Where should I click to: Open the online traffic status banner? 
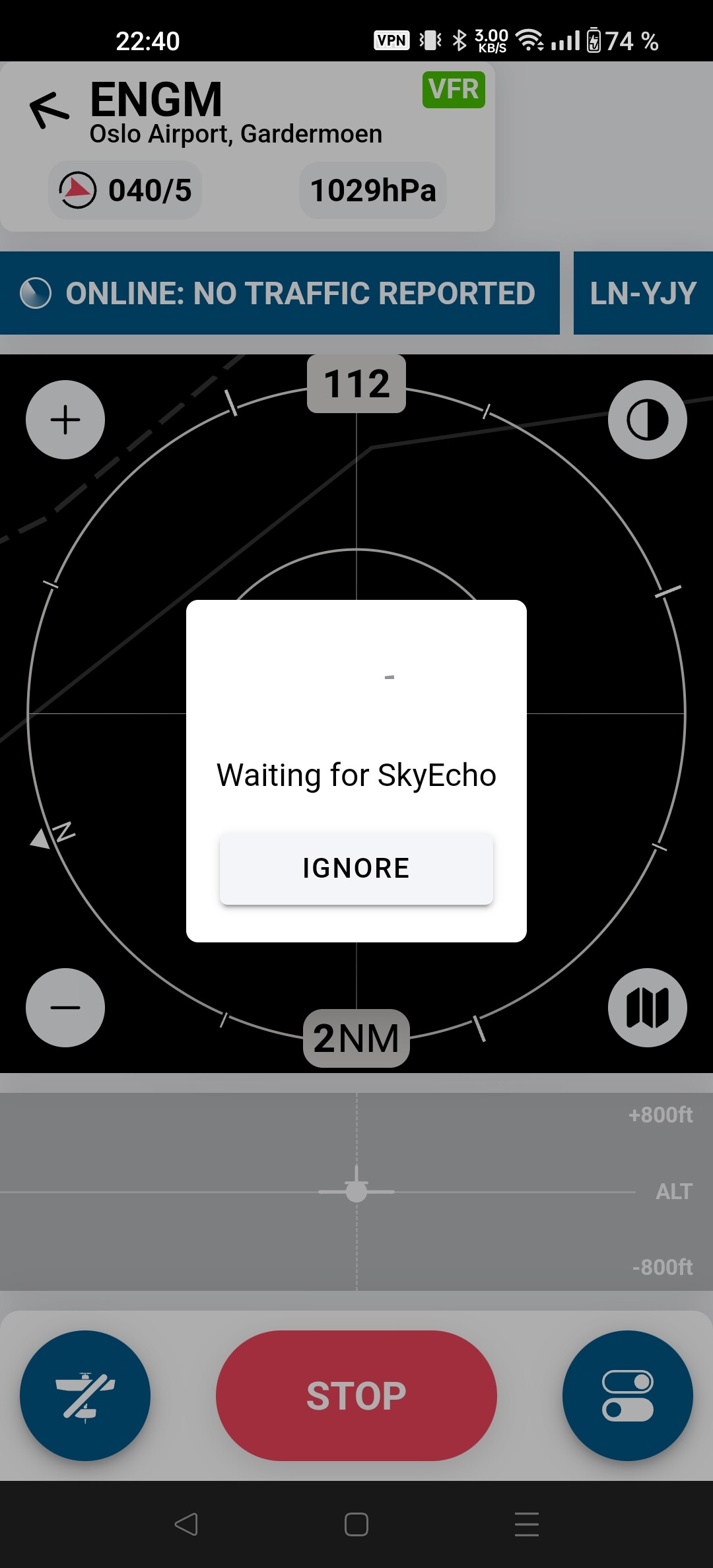coord(280,293)
